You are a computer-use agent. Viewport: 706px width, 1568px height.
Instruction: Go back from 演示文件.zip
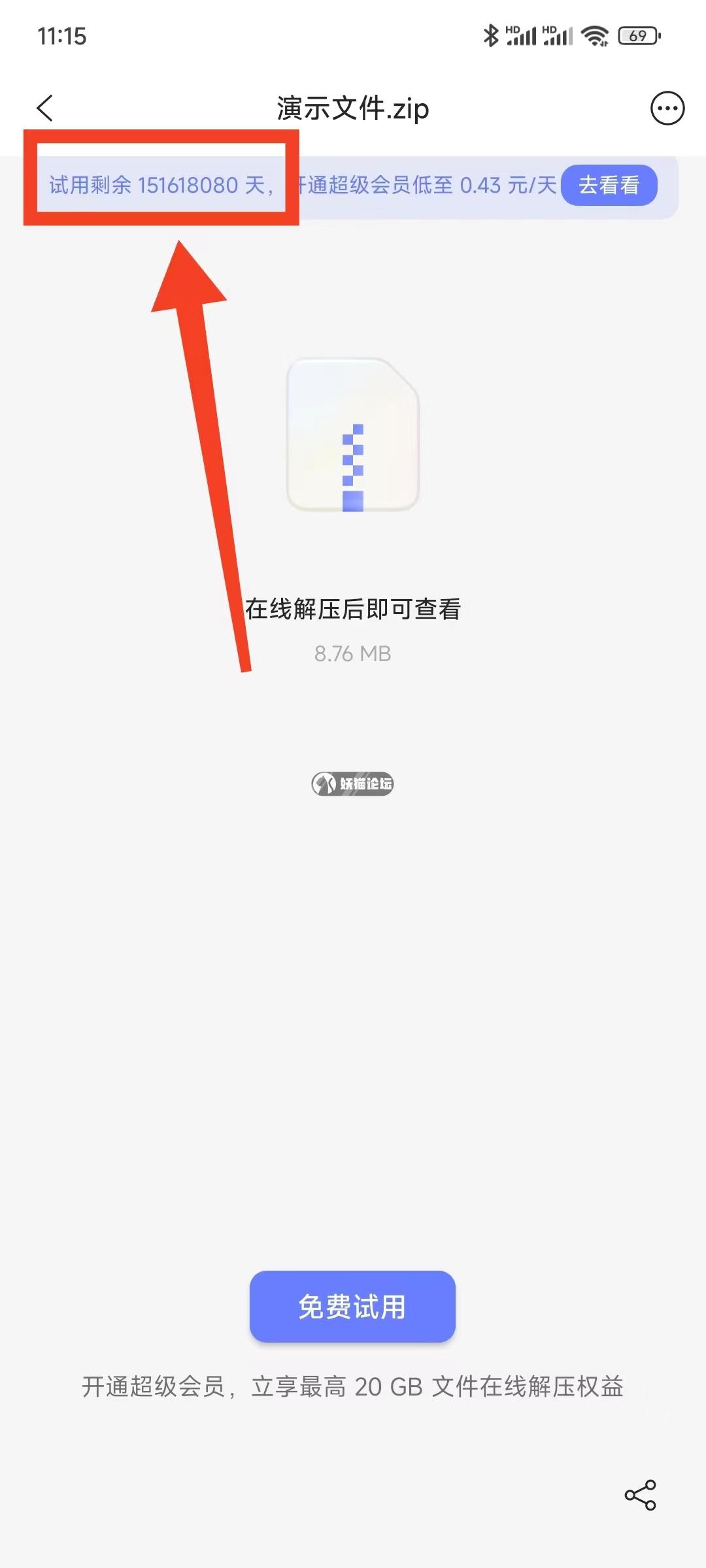pos(44,108)
